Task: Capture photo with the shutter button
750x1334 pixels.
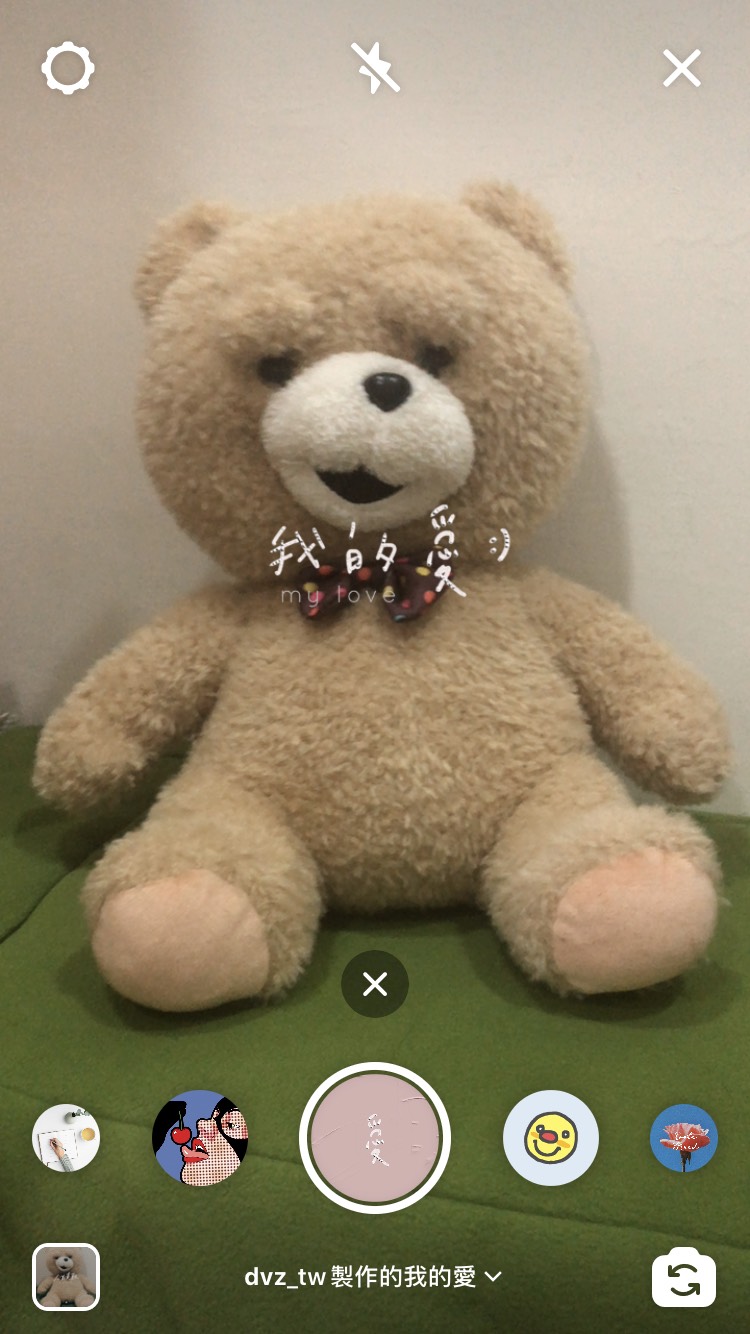Action: tap(375, 1138)
